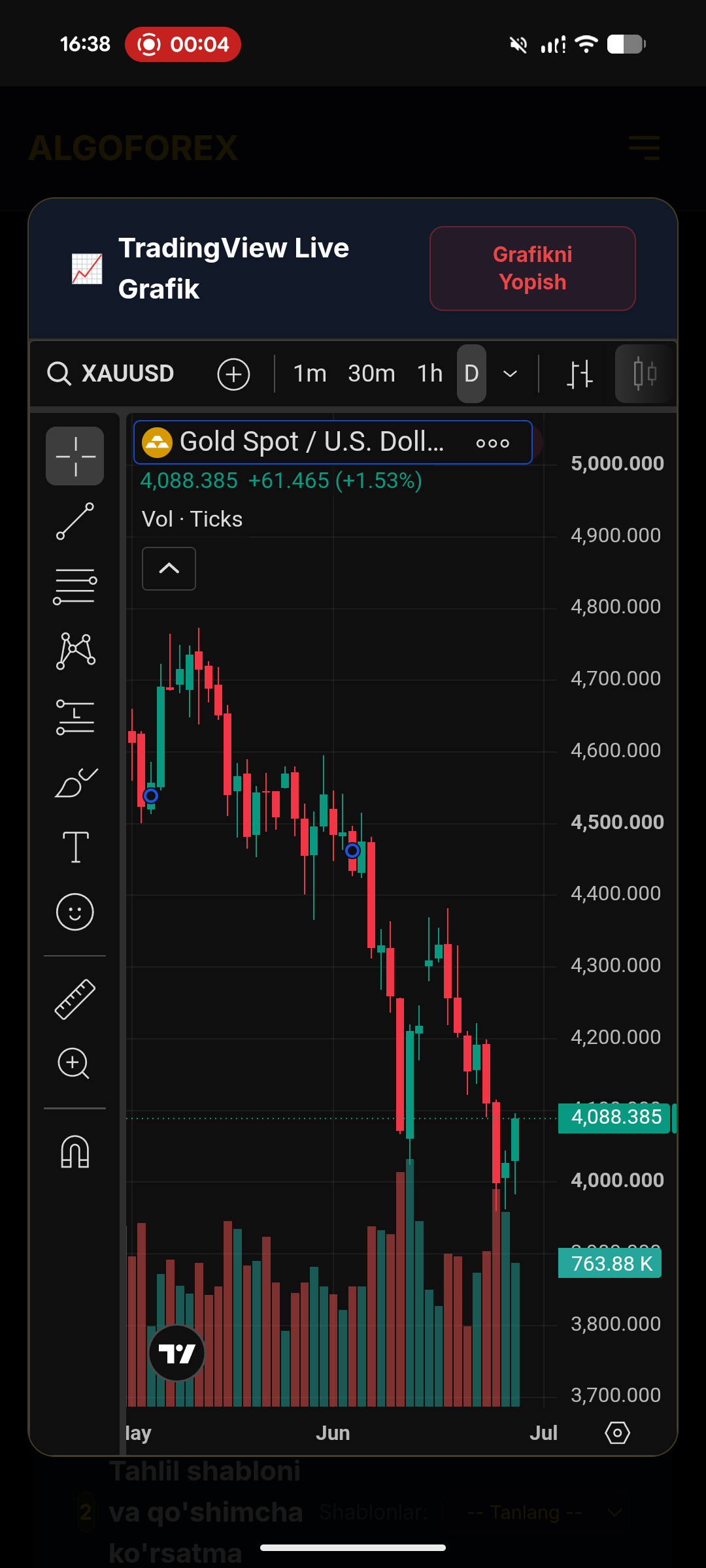Open the emoji sticker tool
This screenshot has height=1568, width=706.
pyautogui.click(x=75, y=912)
